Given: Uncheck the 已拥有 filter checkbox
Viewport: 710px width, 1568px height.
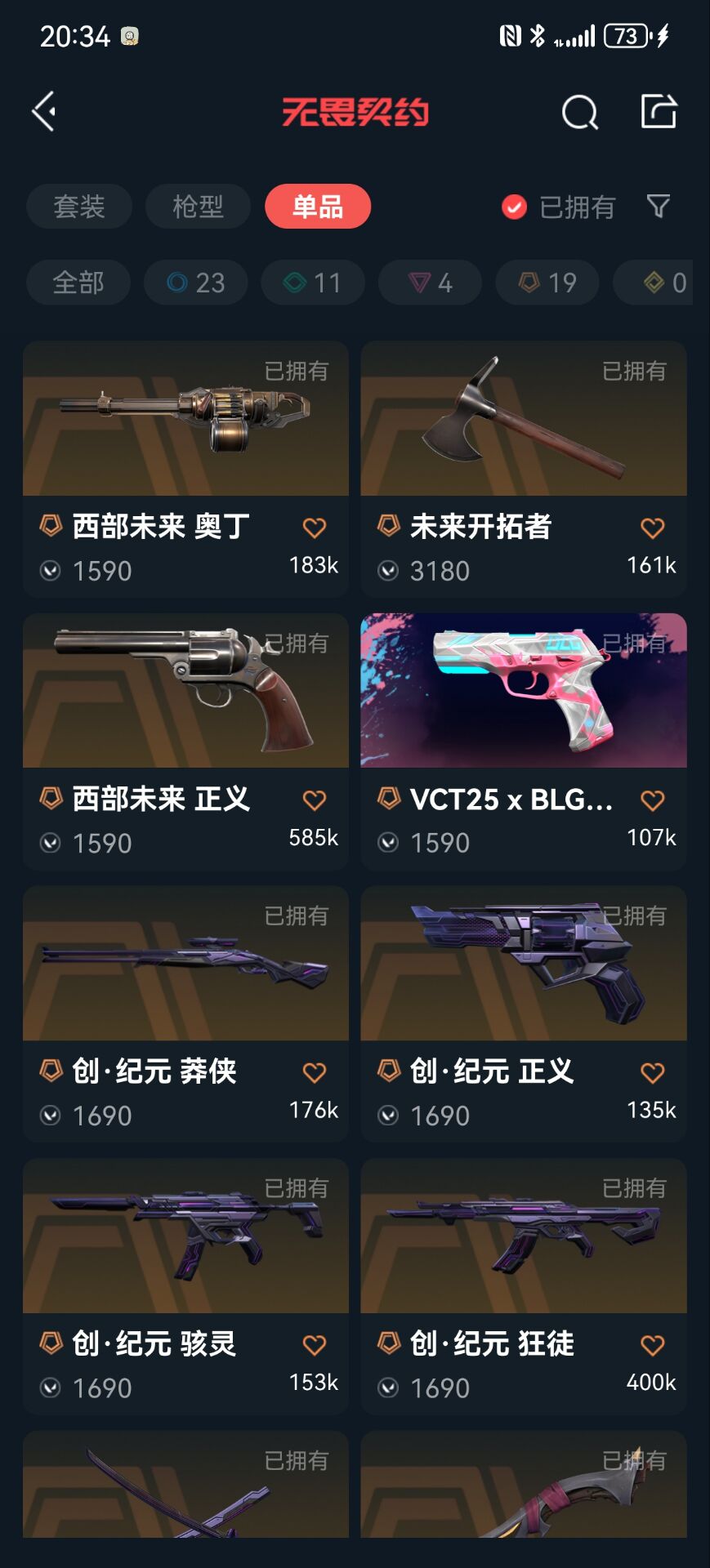Looking at the screenshot, I should click(514, 207).
